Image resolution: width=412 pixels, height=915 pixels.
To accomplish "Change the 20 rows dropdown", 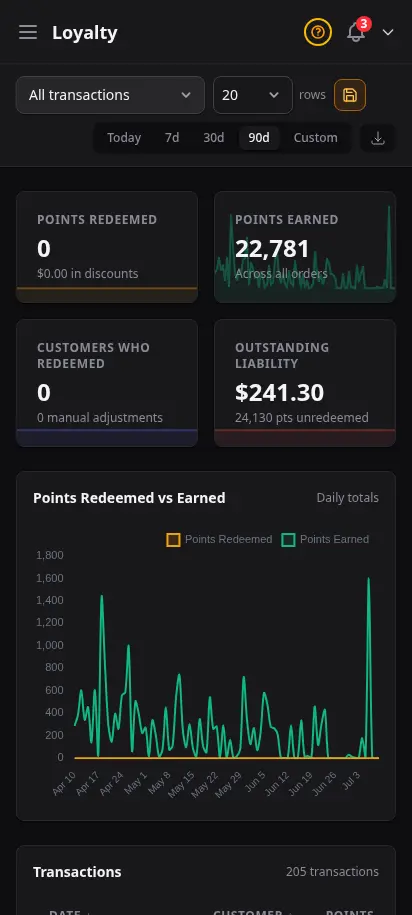I will (x=253, y=95).
